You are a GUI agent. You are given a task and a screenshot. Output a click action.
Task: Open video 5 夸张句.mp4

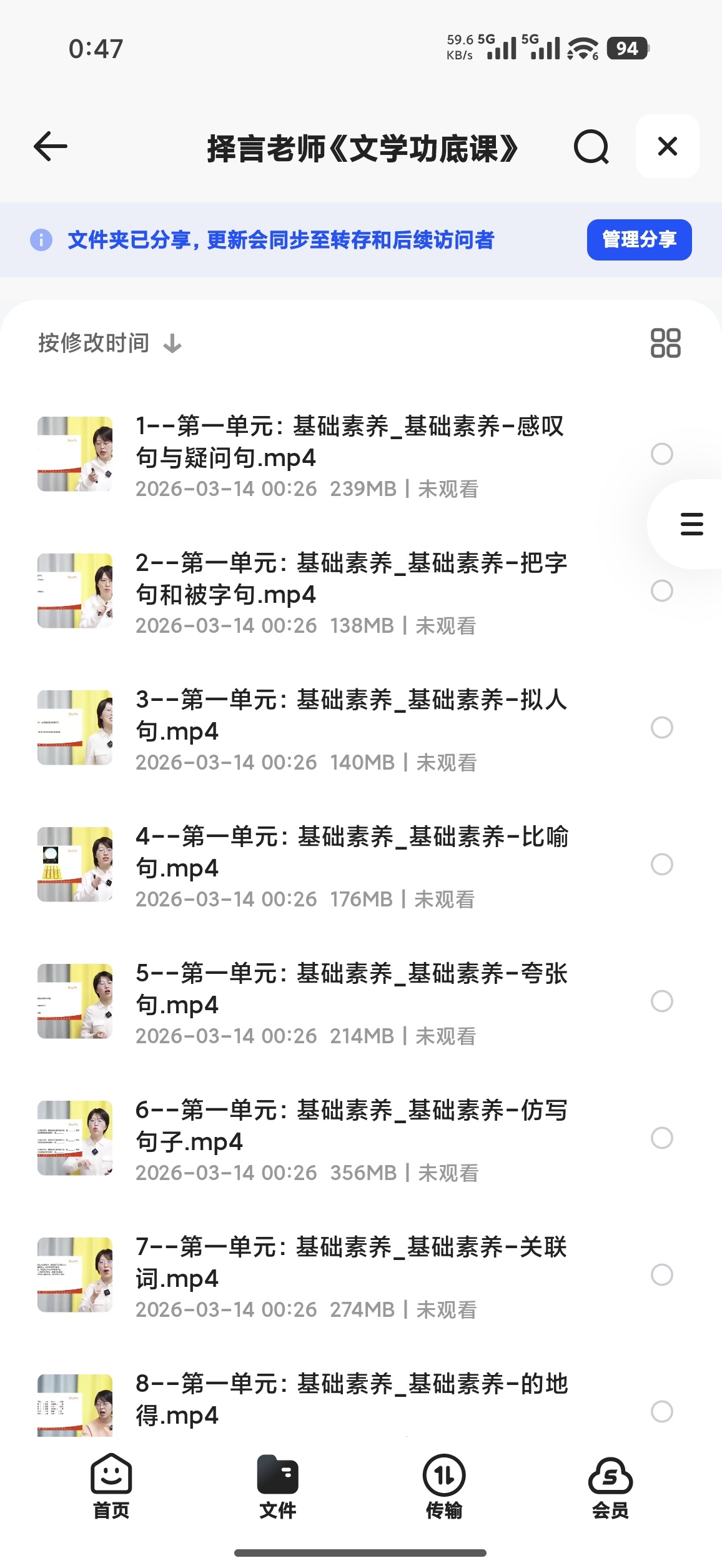[325, 1001]
